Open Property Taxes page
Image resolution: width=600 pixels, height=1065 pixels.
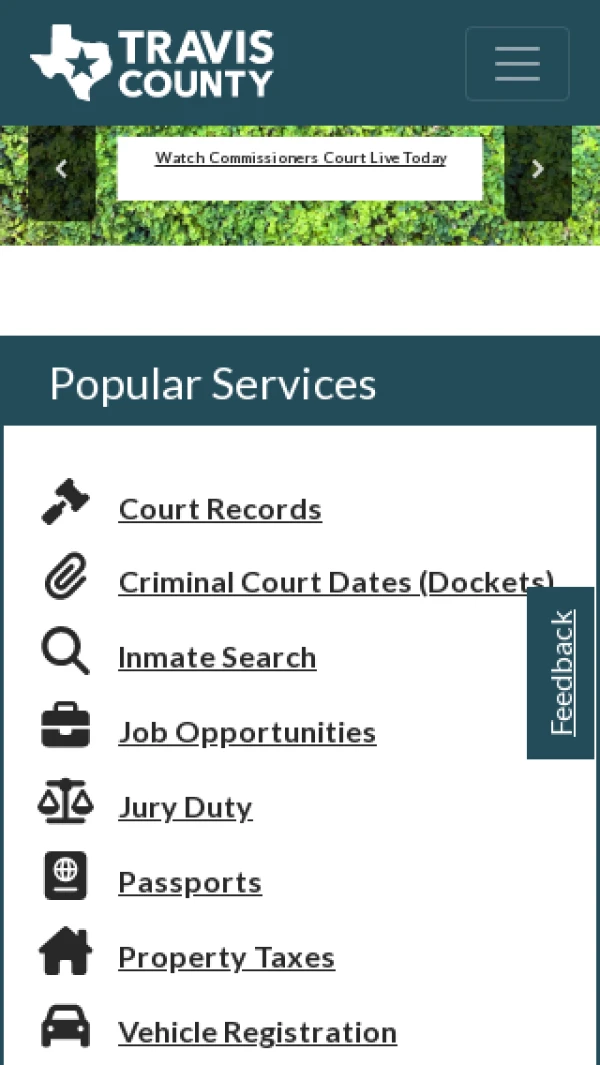coord(226,957)
